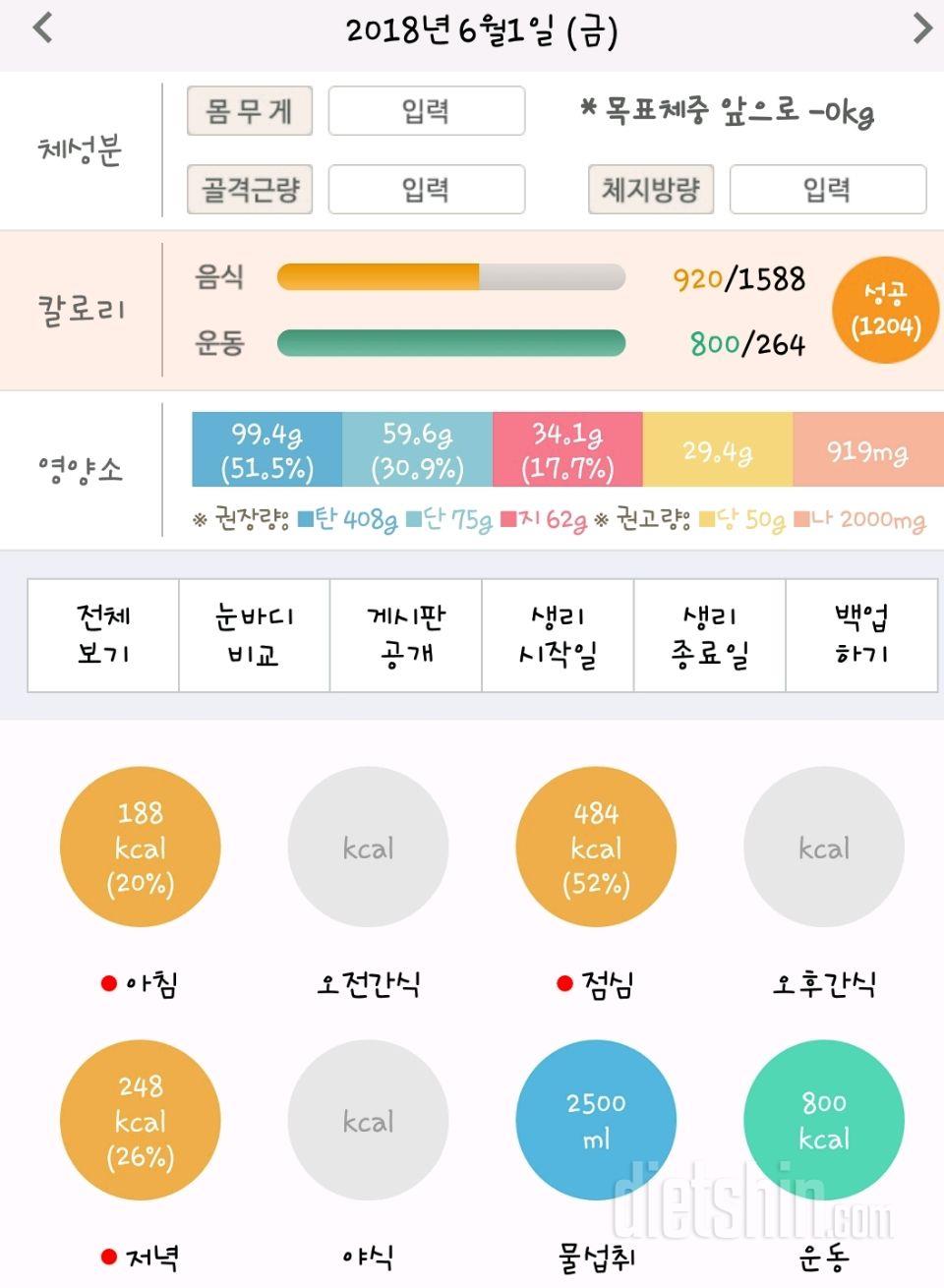944x1288 pixels.
Task: Open 물섭취 2500 ml record
Action: [596, 1121]
